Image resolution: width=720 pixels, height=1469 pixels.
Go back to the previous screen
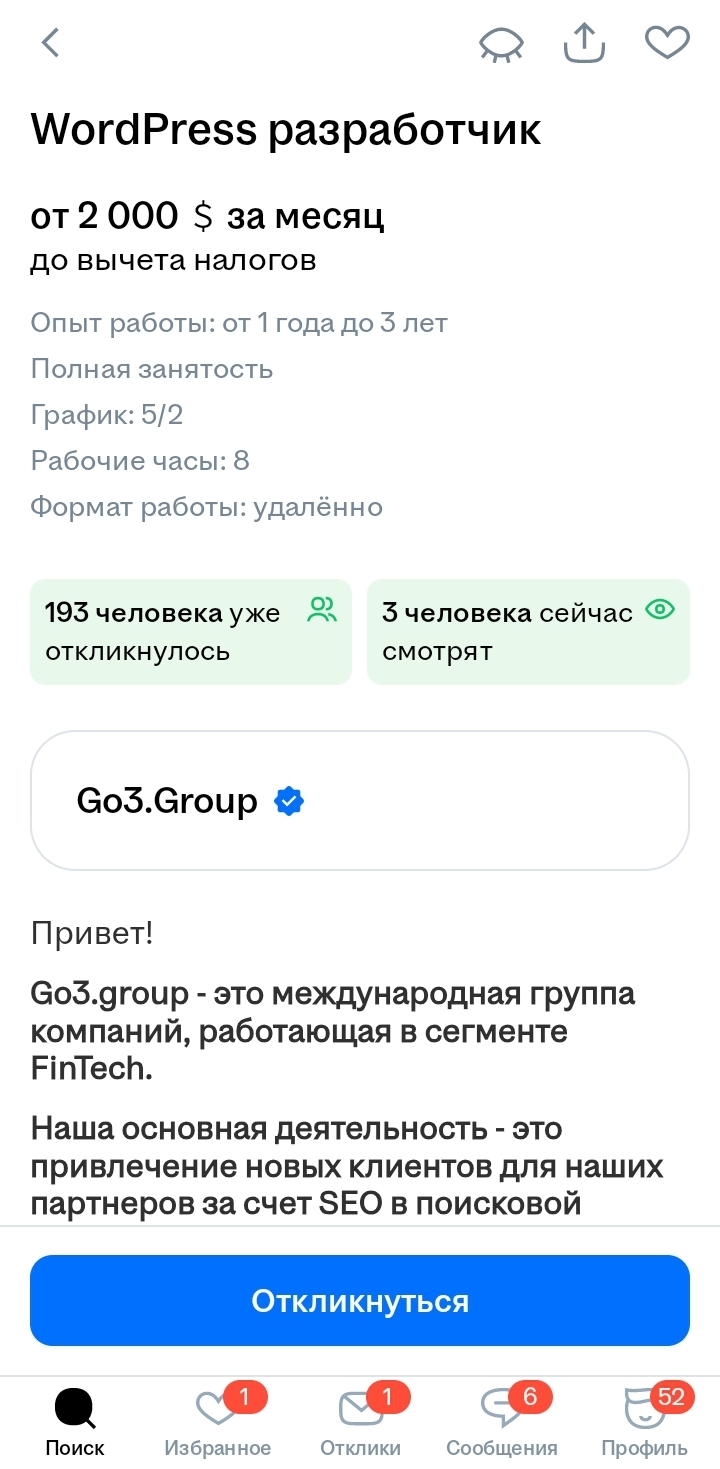tap(51, 42)
